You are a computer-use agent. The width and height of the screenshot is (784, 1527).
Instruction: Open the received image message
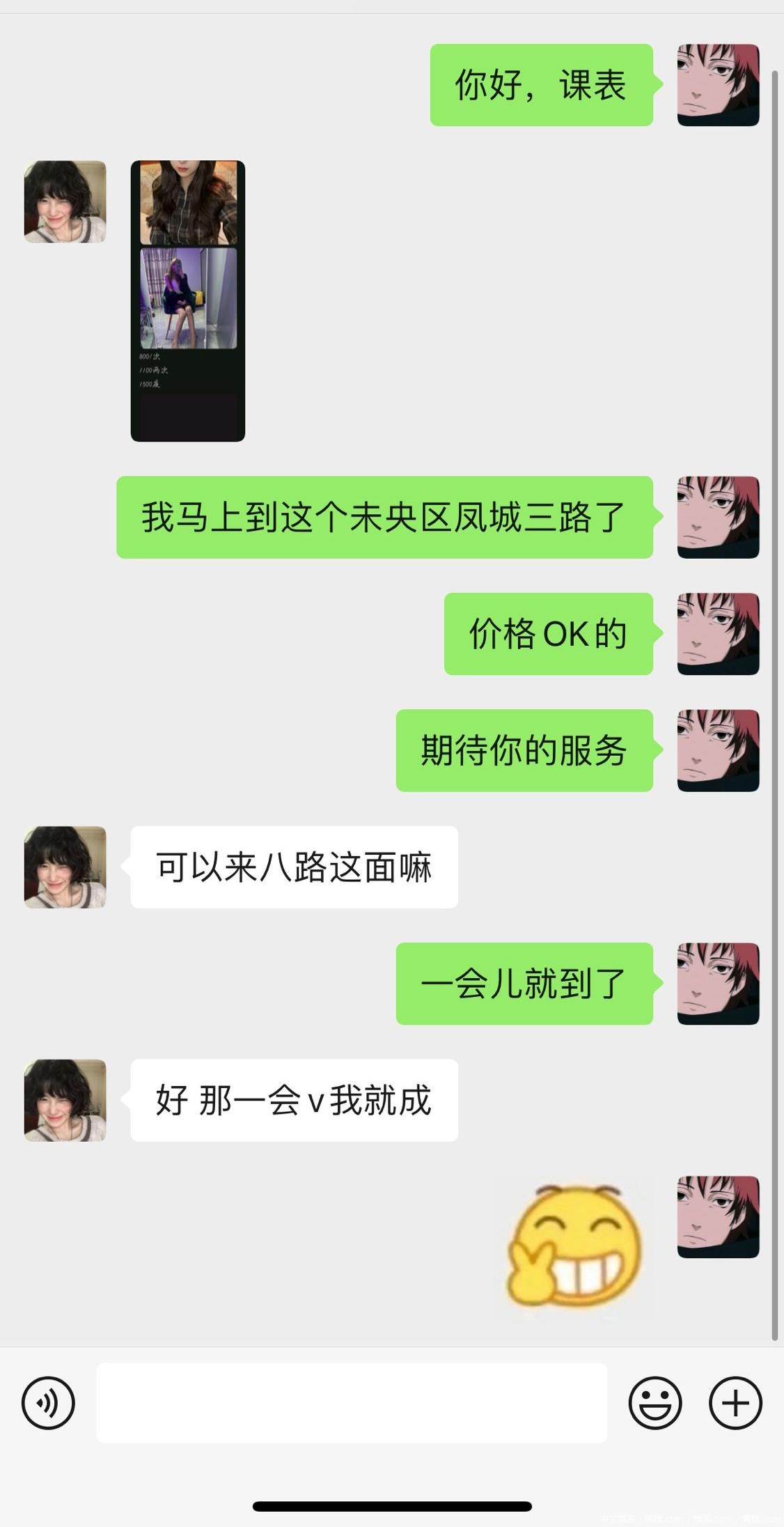pos(188,301)
